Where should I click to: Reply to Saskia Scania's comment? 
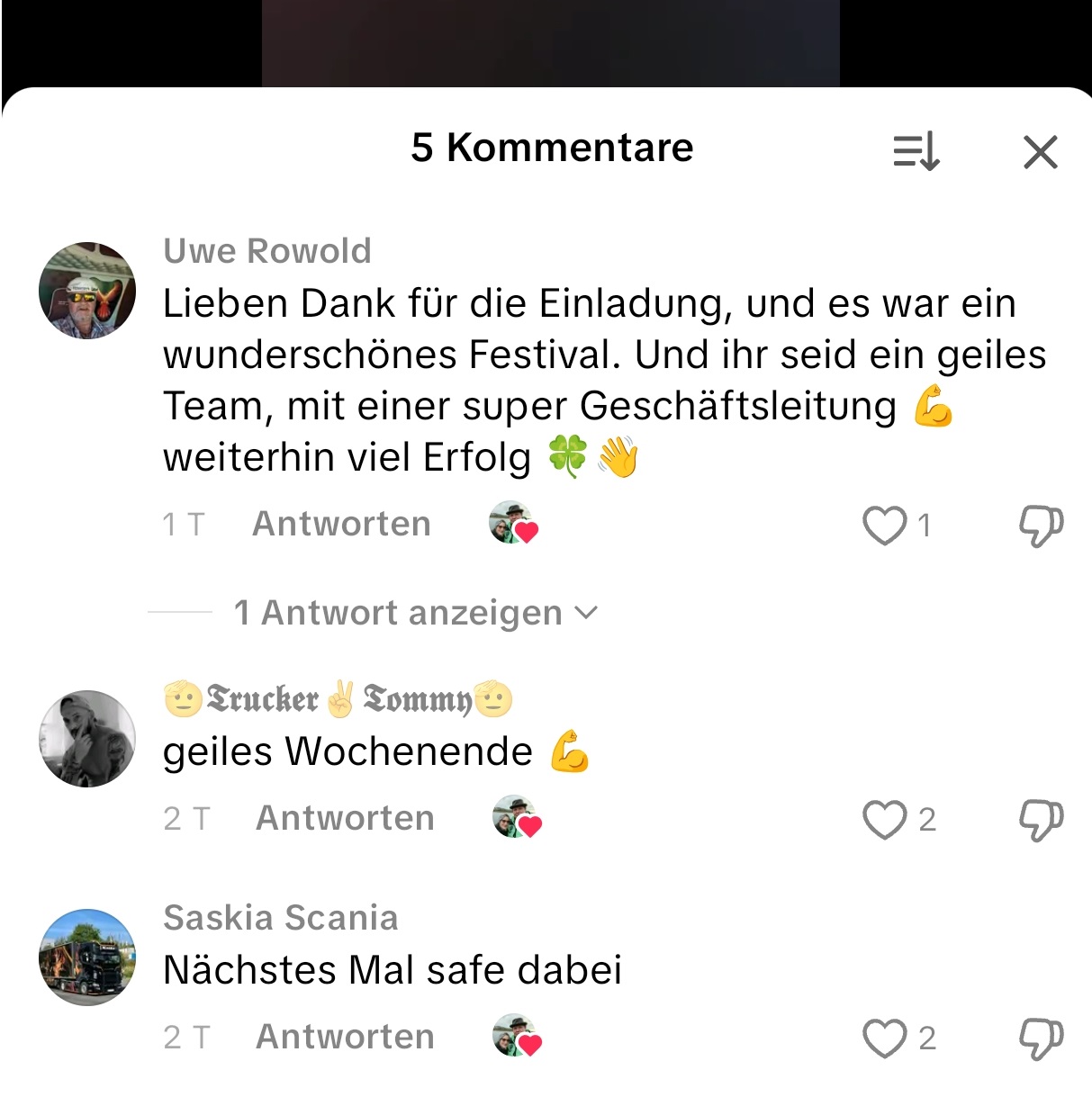[345, 1037]
